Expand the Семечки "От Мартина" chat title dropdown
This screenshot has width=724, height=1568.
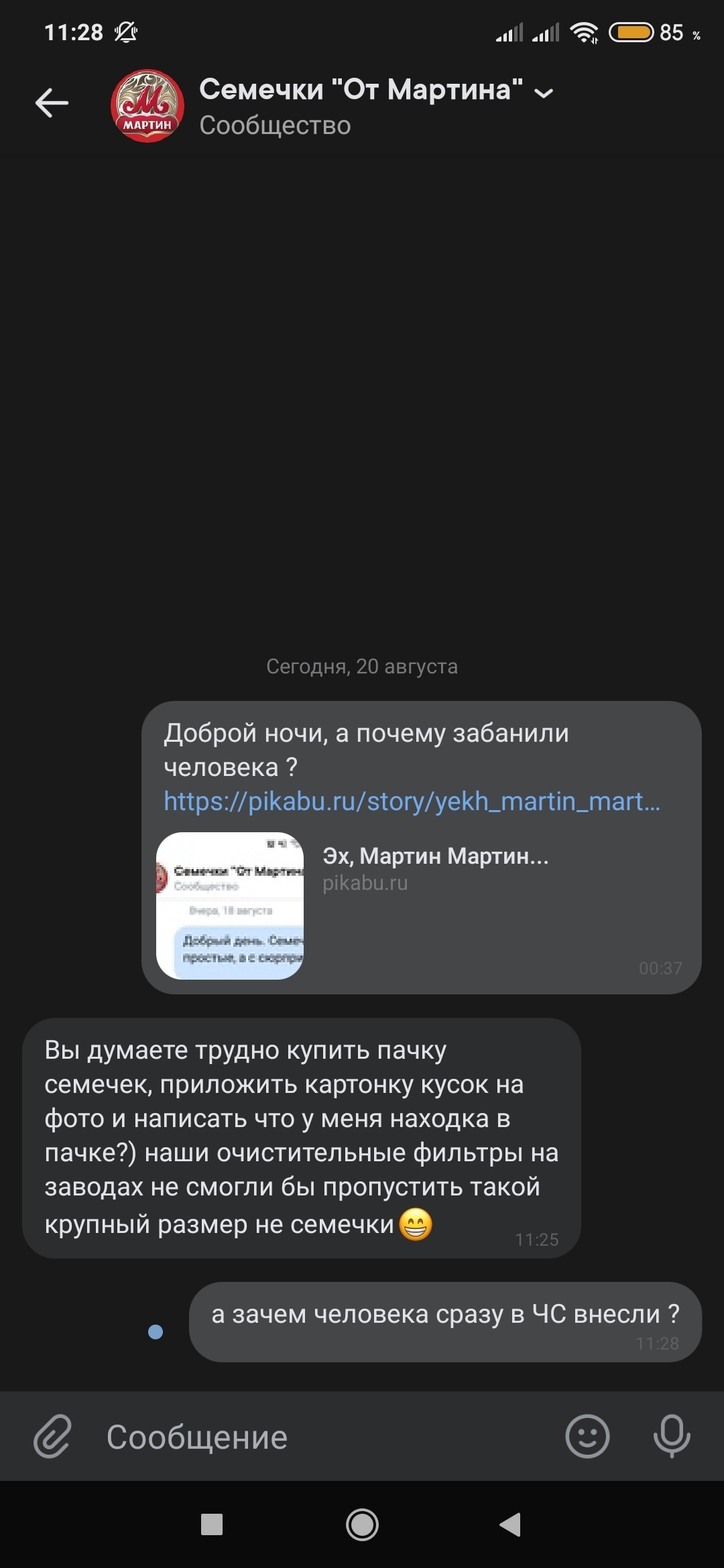(543, 92)
